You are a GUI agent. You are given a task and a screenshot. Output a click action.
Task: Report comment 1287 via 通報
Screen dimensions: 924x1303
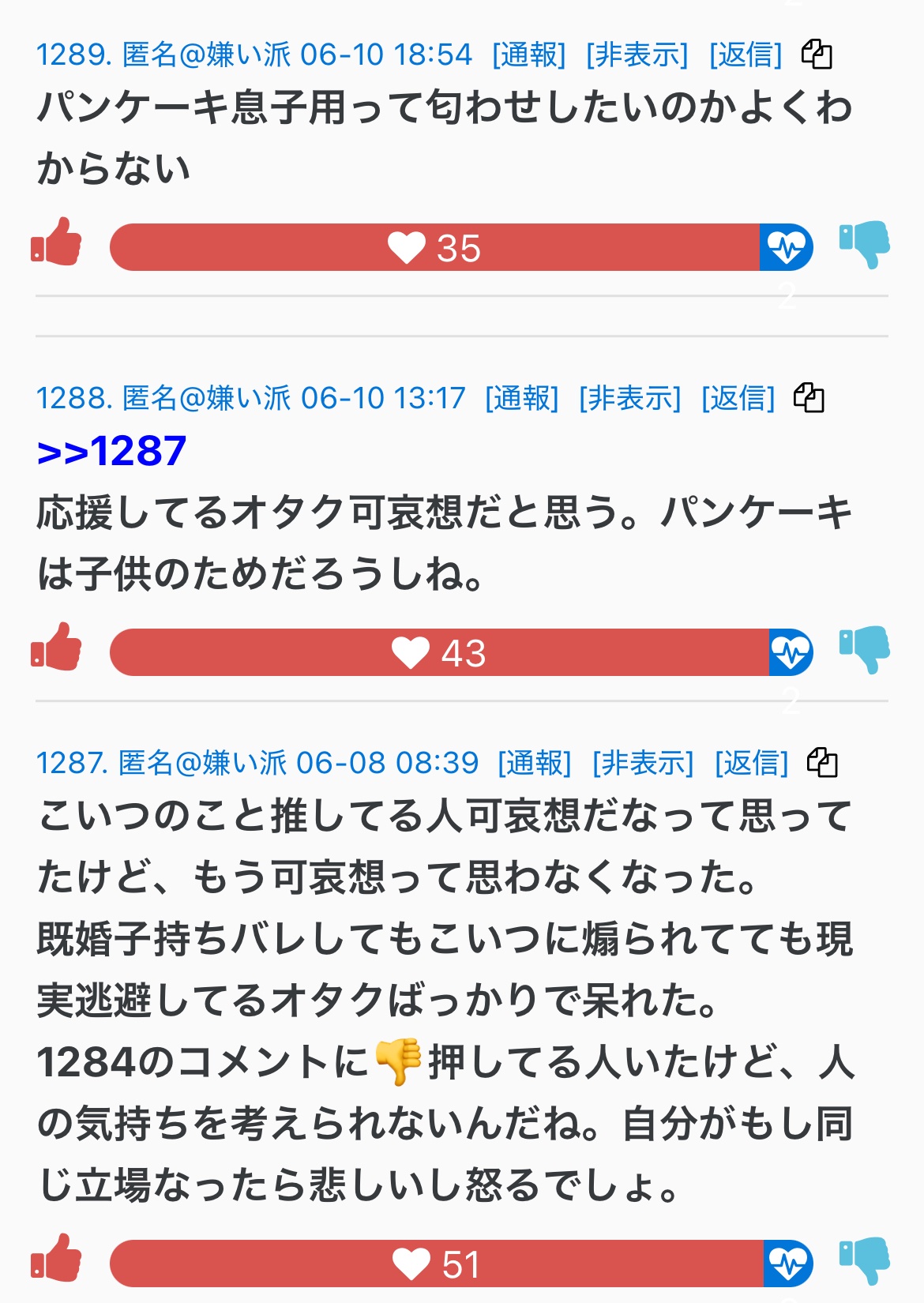tap(534, 763)
